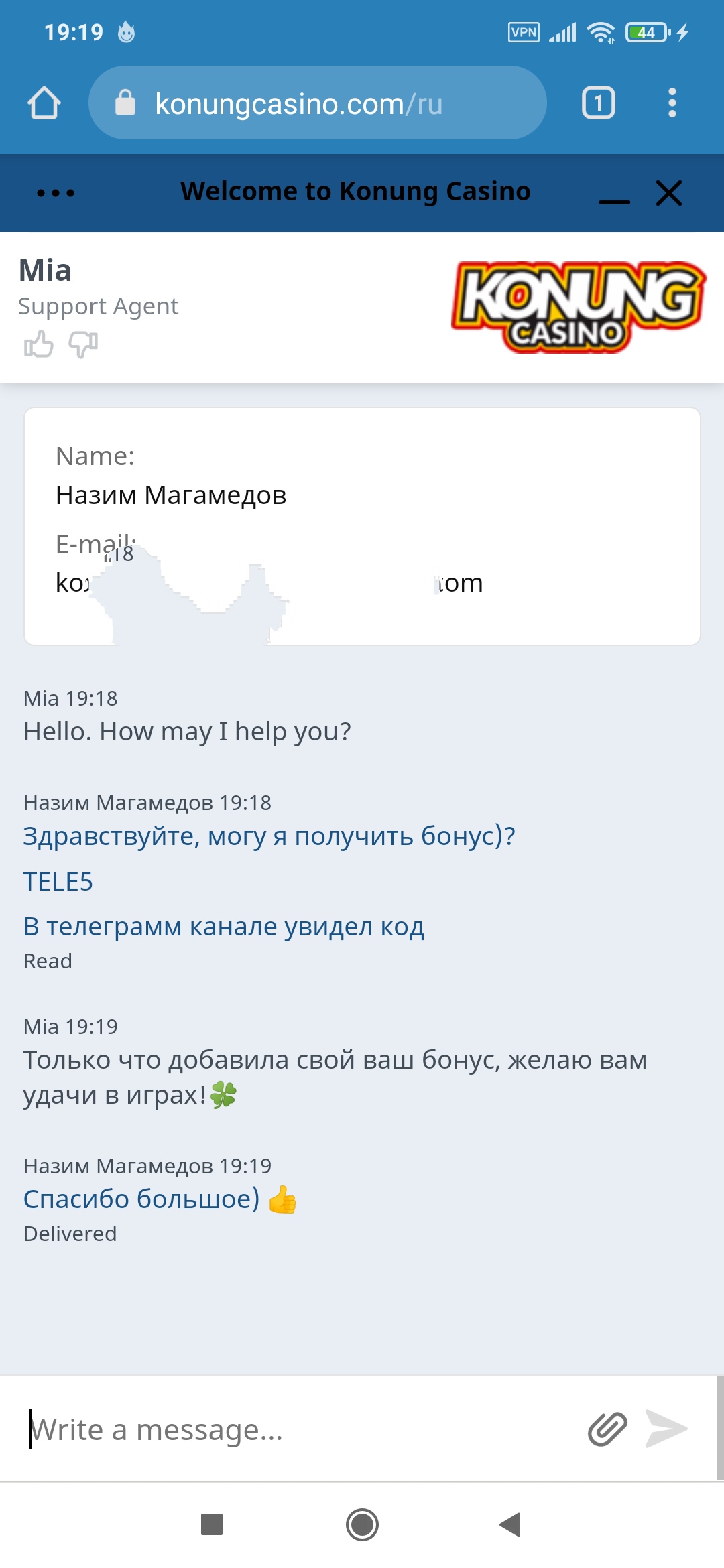The width and height of the screenshot is (724, 1568).
Task: Open recent apps from the navigation bar
Action: click(x=212, y=1524)
